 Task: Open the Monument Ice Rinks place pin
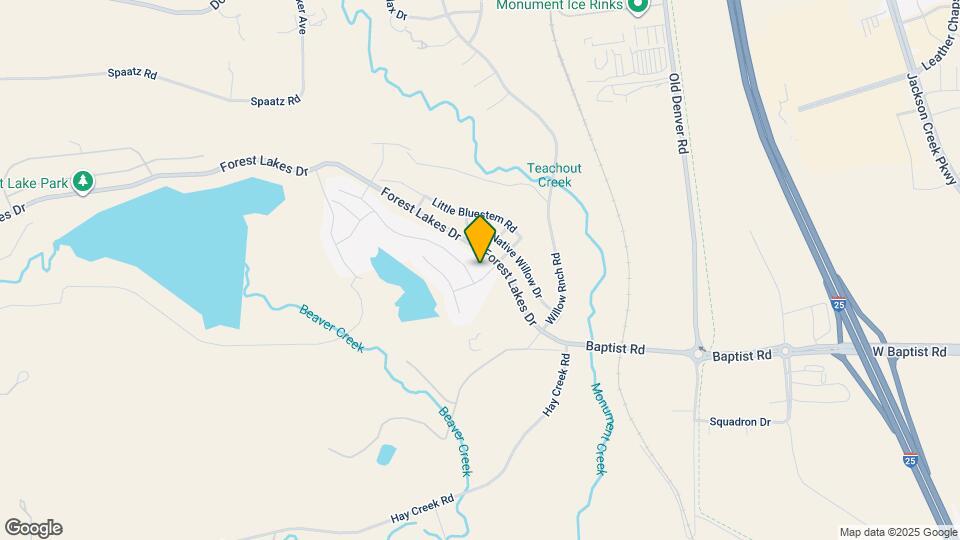tap(637, 6)
